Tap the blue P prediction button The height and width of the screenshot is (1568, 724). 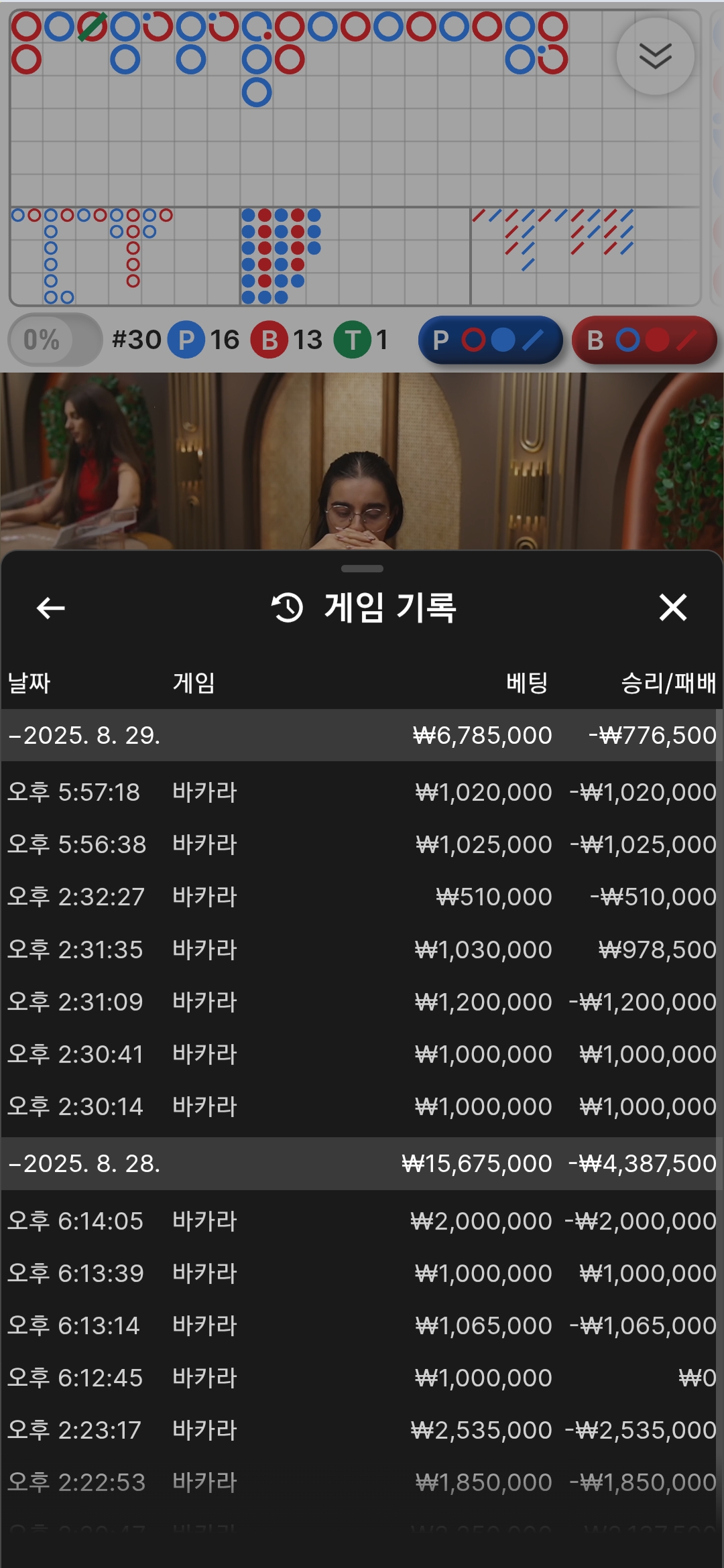(490, 340)
